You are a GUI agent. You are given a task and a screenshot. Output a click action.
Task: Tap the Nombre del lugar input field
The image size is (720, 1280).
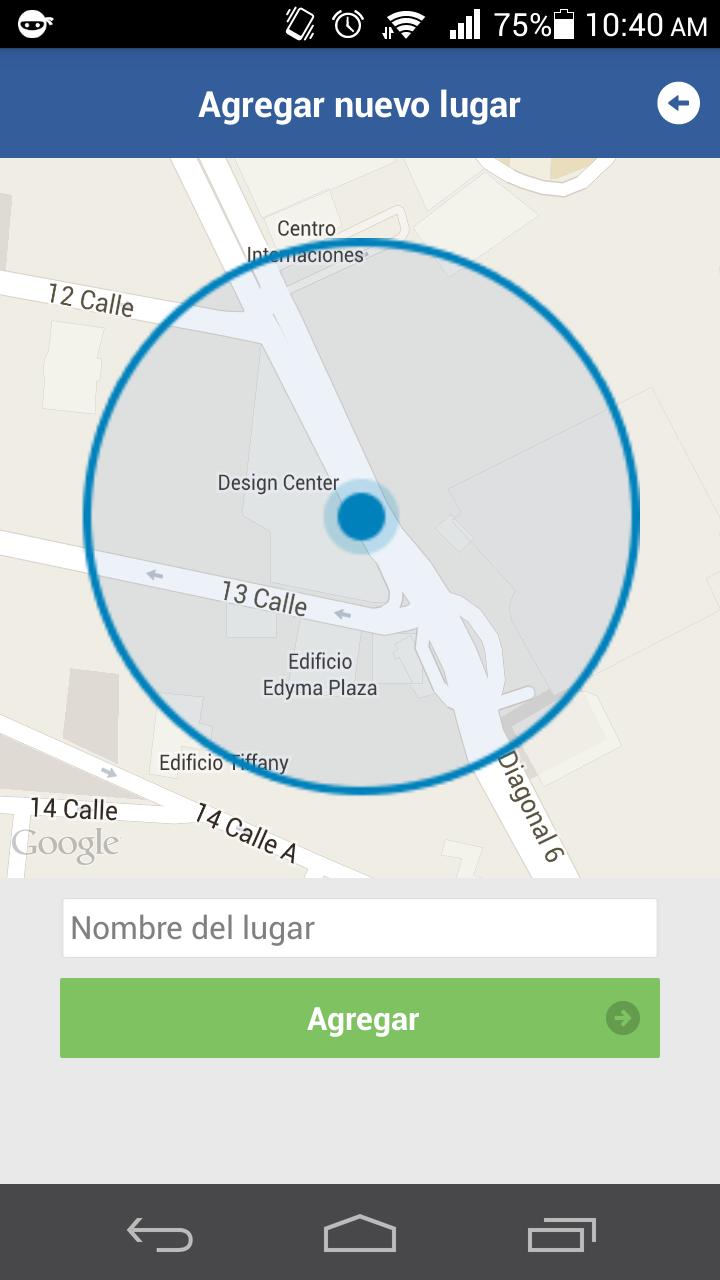pos(360,928)
